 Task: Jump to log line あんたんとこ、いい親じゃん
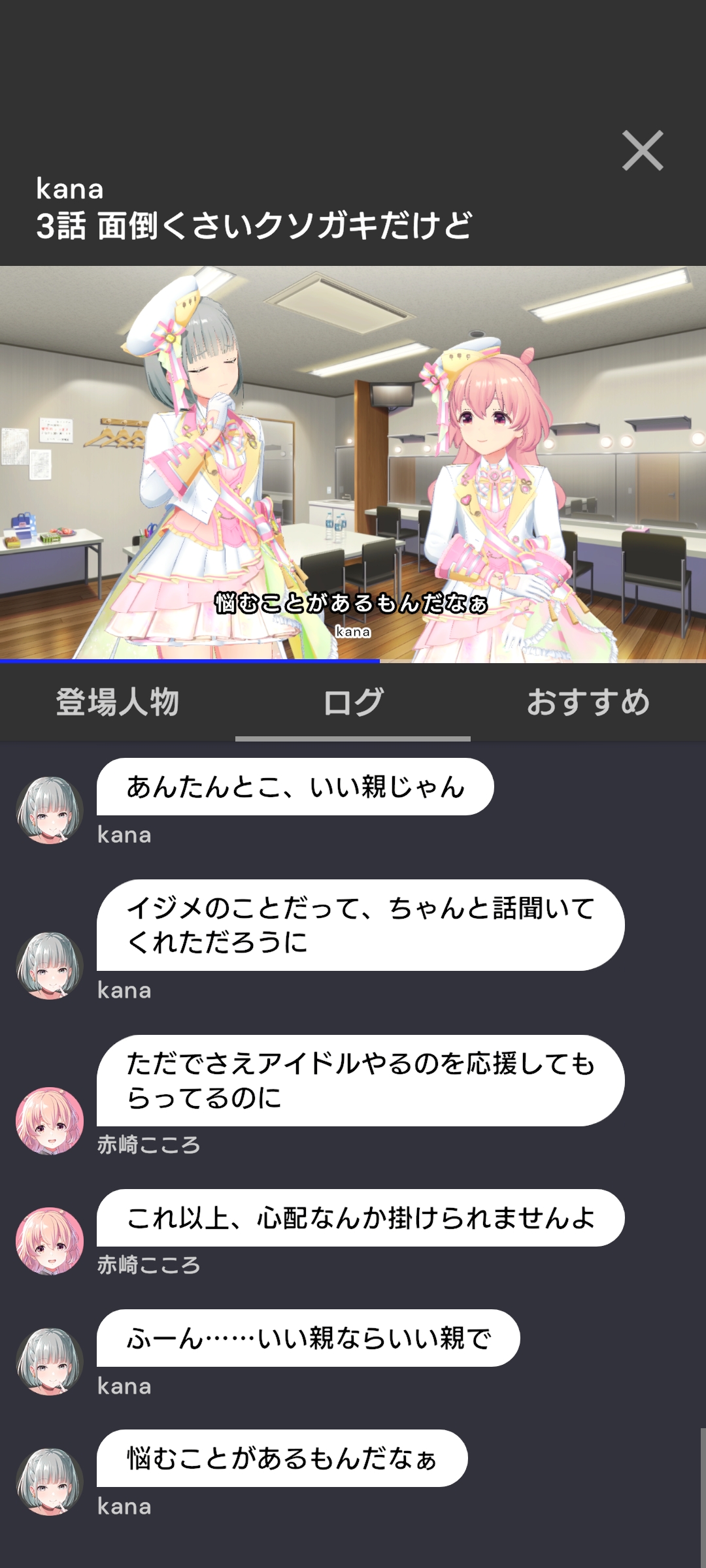tap(295, 787)
